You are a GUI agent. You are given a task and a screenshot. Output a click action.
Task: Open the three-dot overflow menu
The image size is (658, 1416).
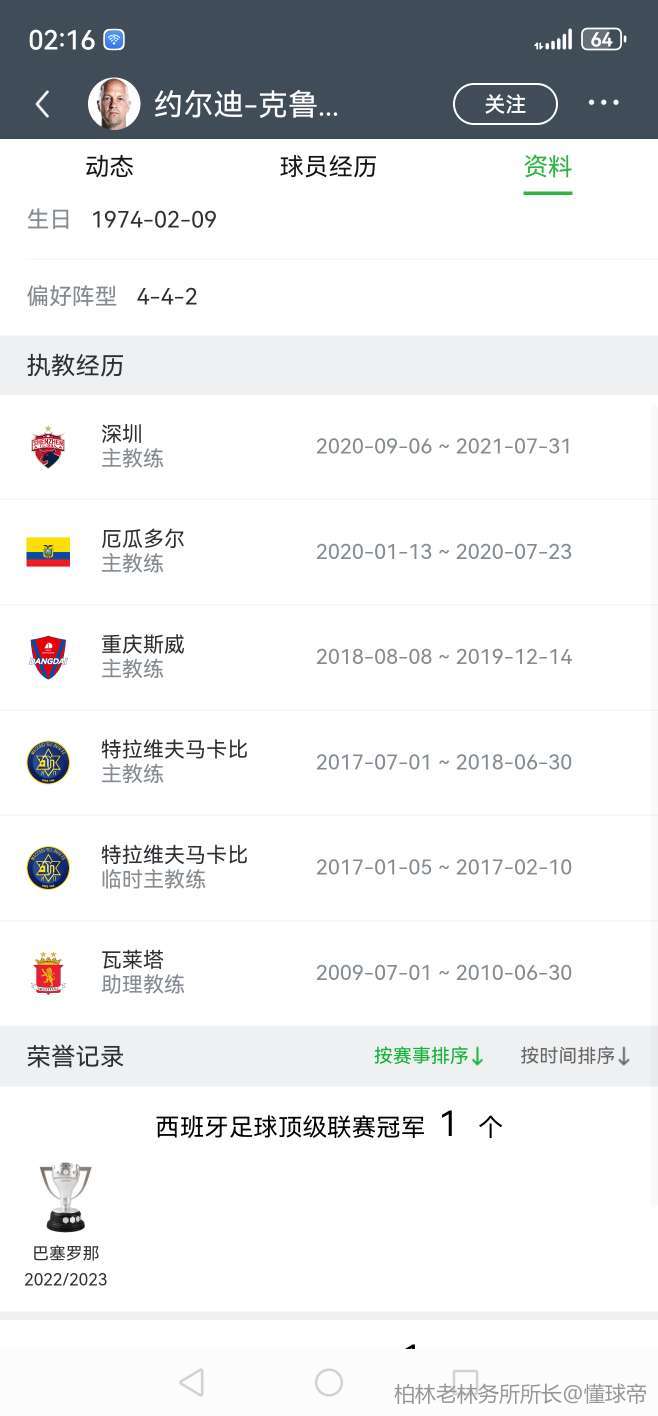pos(603,103)
